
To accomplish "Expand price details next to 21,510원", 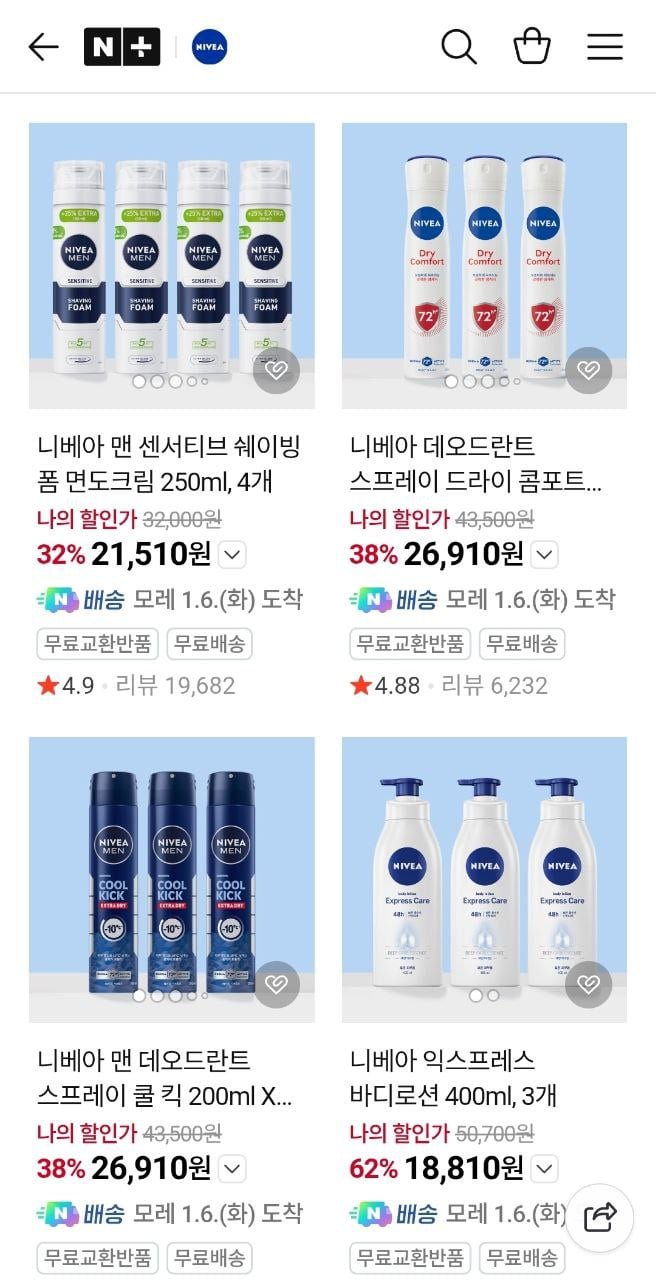I will coord(232,554).
